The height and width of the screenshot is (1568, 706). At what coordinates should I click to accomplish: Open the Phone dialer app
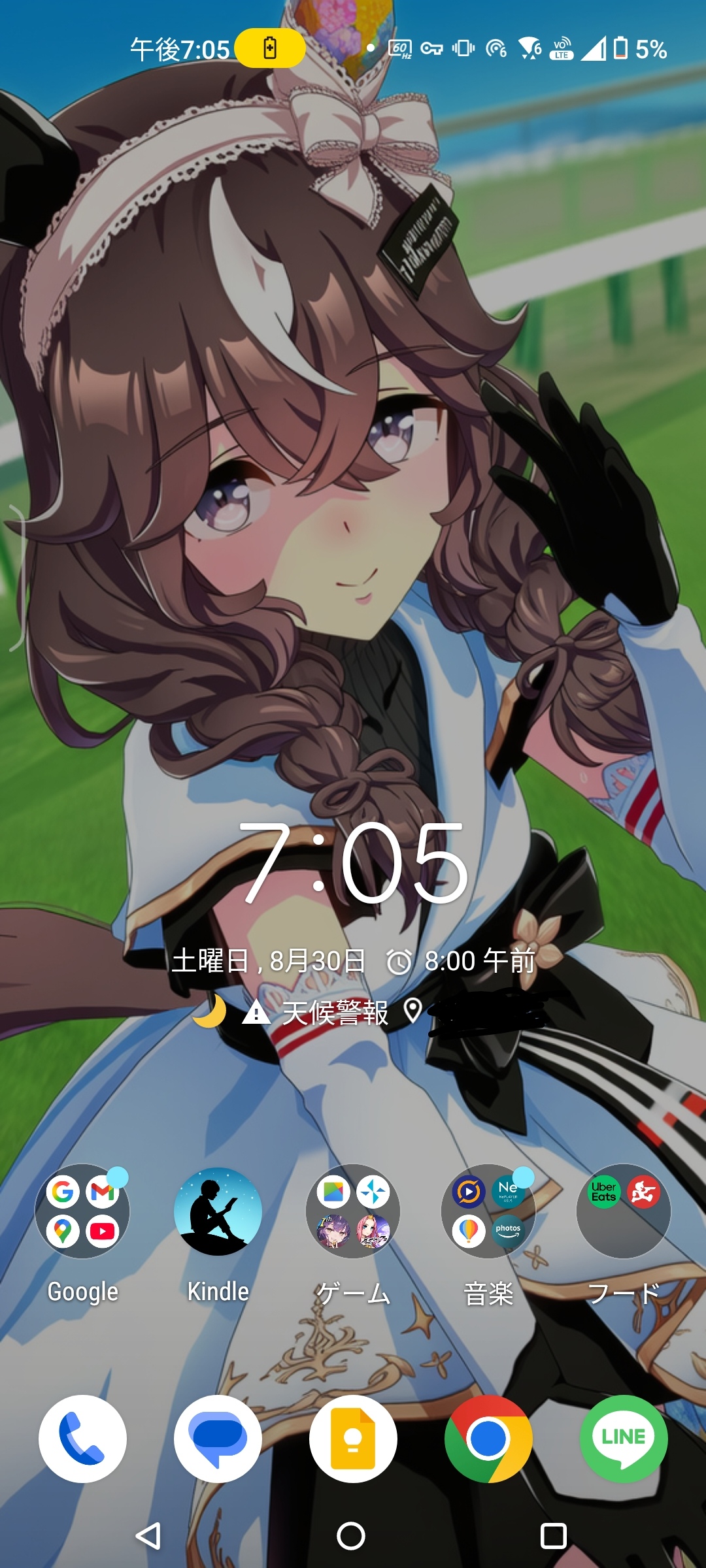pos(82,1439)
